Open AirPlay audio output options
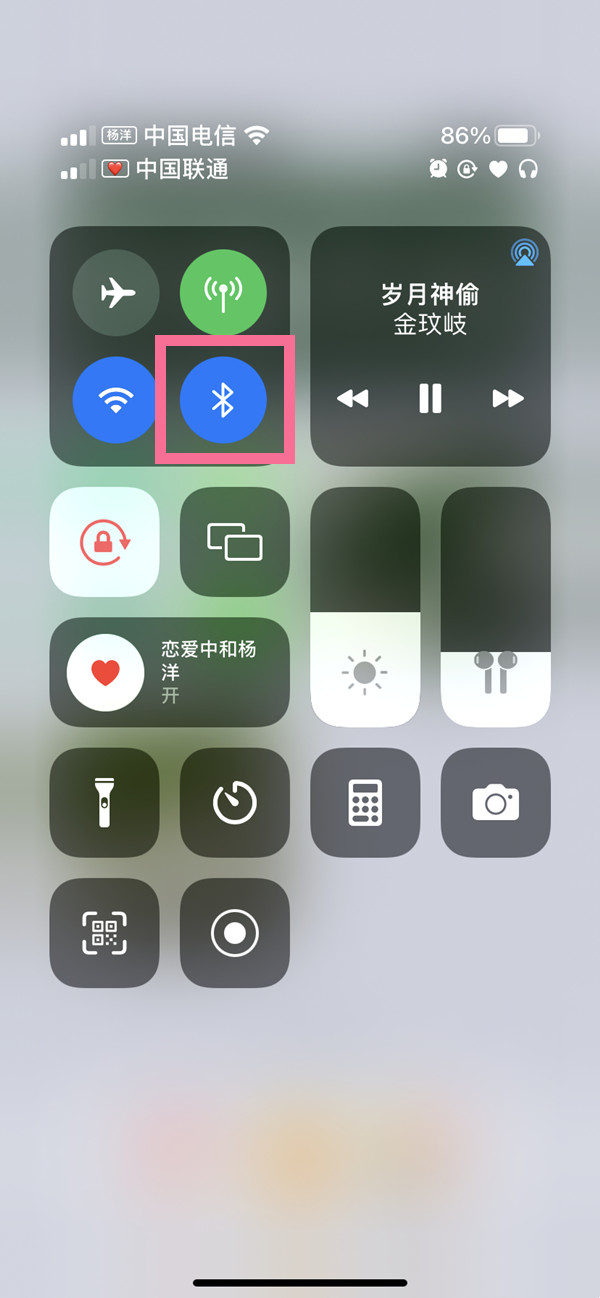Image resolution: width=600 pixels, height=1298 pixels. pos(523,253)
